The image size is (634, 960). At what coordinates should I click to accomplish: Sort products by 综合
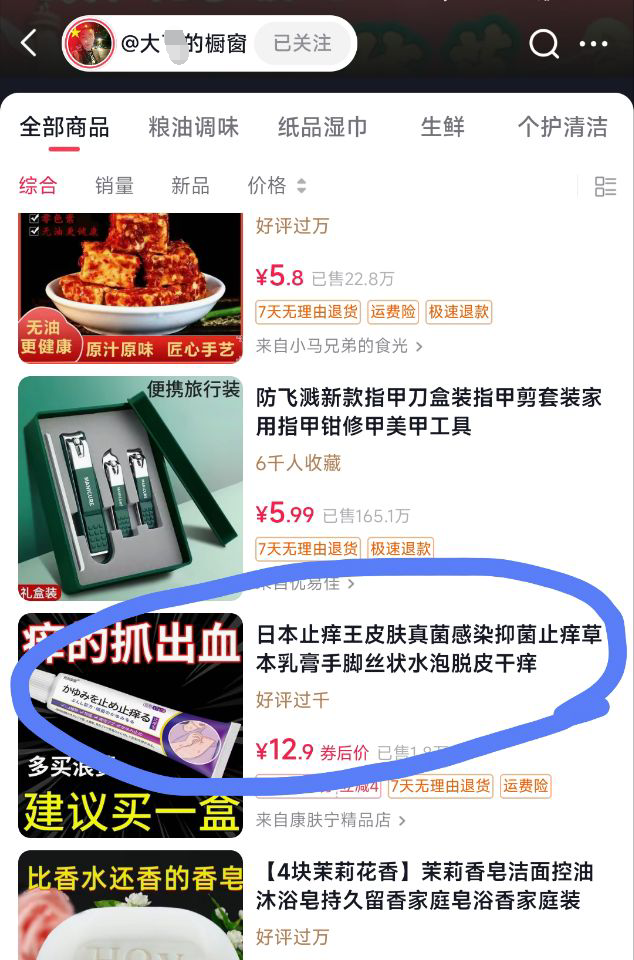coord(38,186)
